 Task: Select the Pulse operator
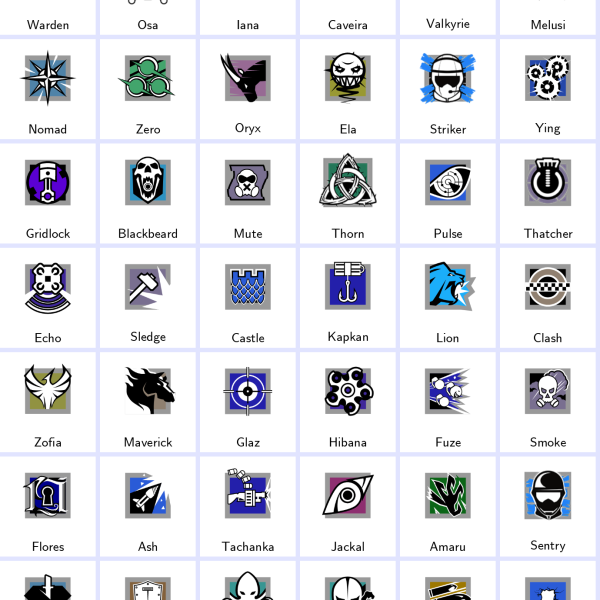pyautogui.click(x=448, y=194)
